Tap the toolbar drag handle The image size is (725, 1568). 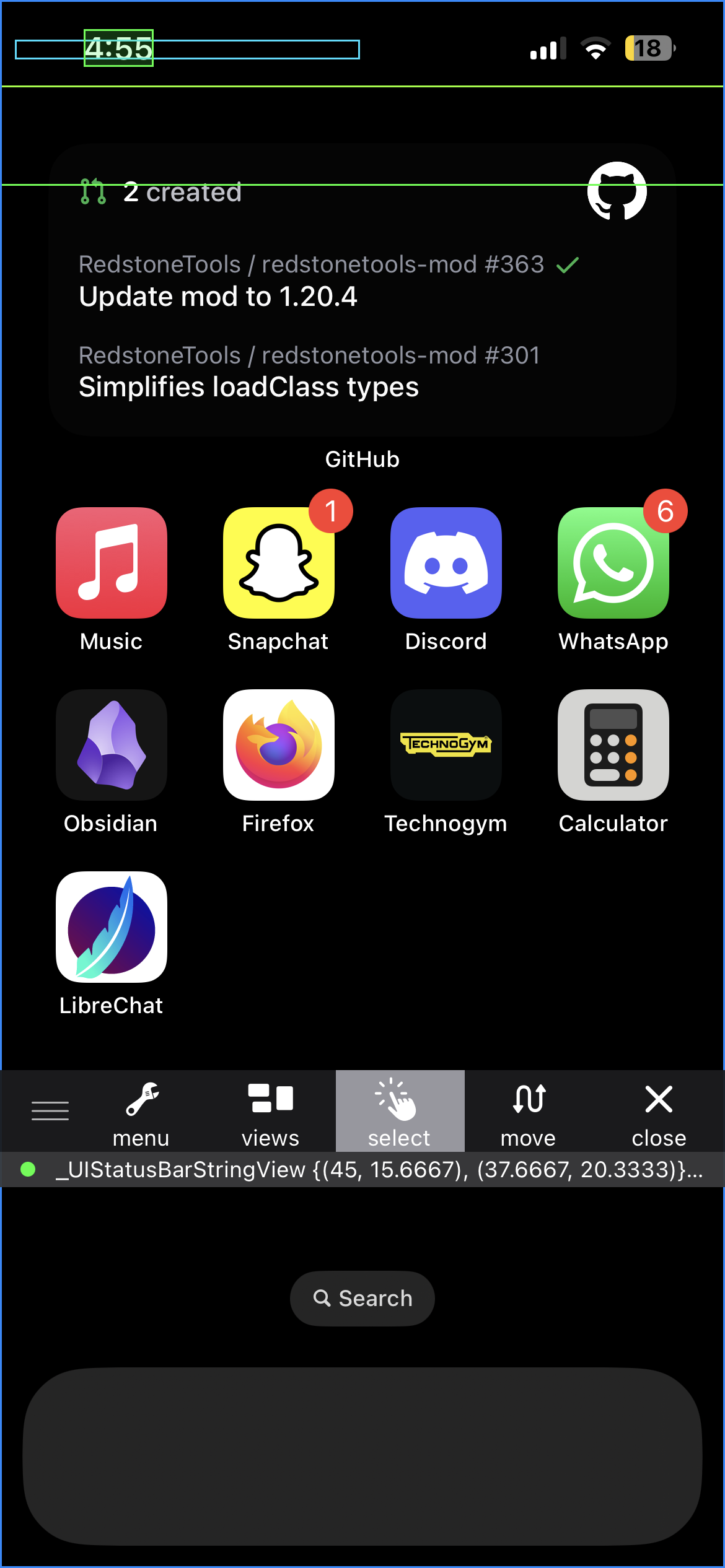(x=50, y=1111)
